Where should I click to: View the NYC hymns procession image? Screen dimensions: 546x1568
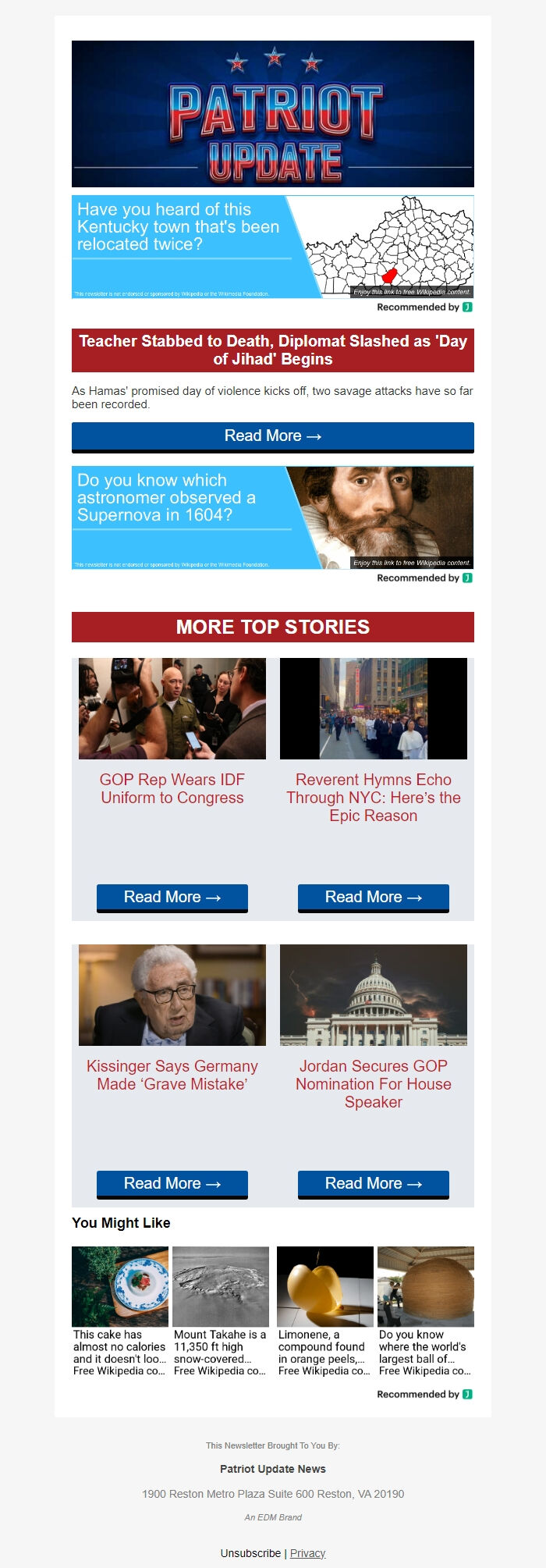[x=374, y=709]
